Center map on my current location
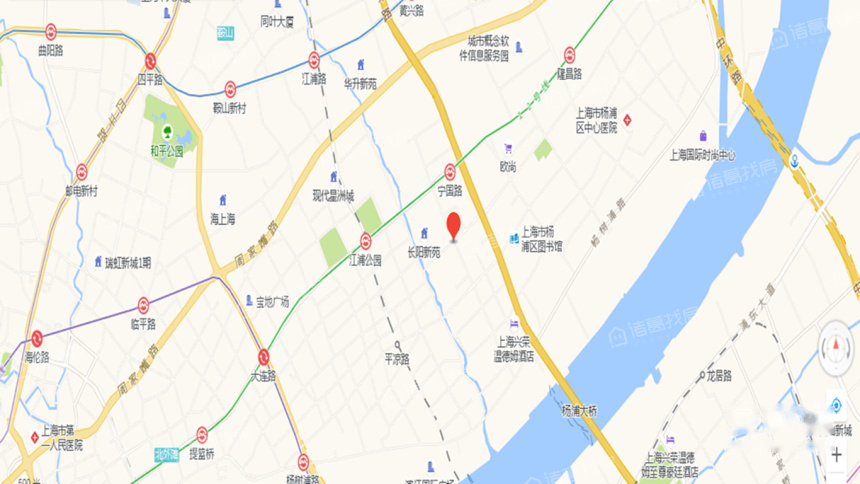The image size is (860, 484). click(836, 406)
